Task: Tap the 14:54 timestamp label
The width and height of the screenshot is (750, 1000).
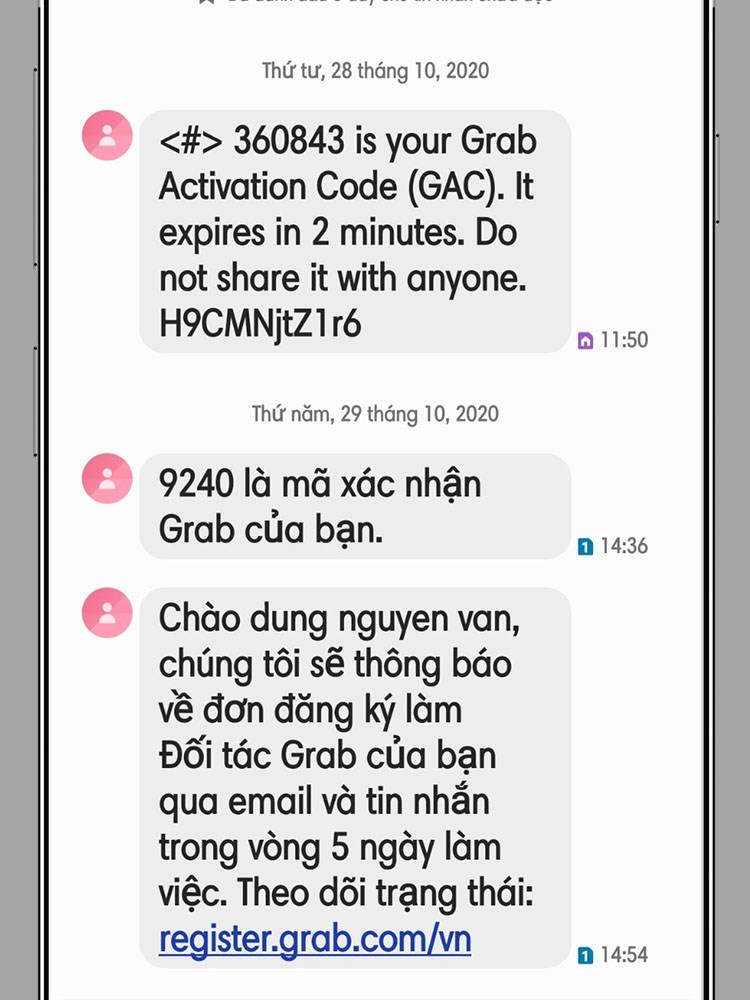Action: click(x=626, y=955)
